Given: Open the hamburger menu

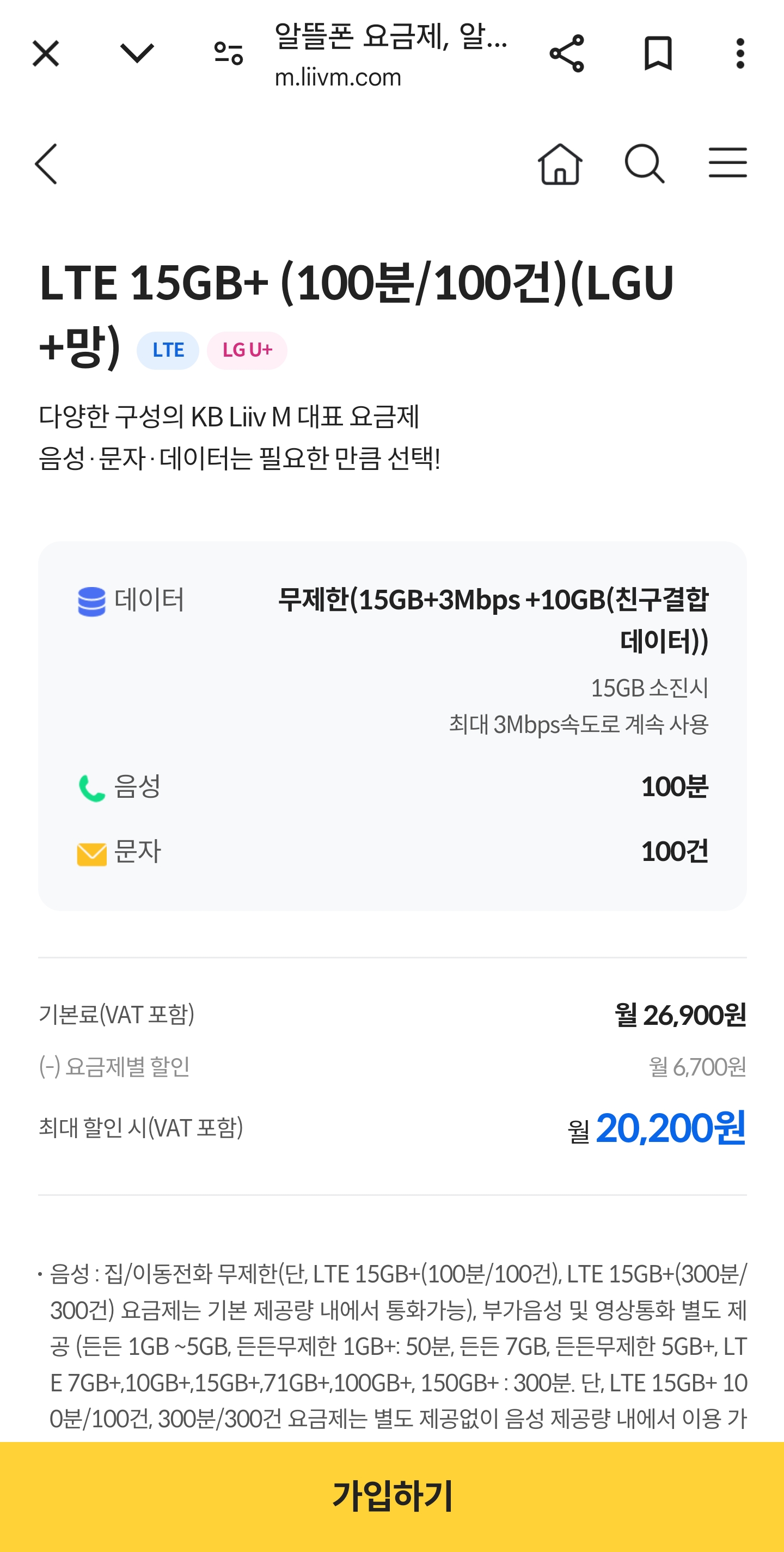Looking at the screenshot, I should coord(727,163).
